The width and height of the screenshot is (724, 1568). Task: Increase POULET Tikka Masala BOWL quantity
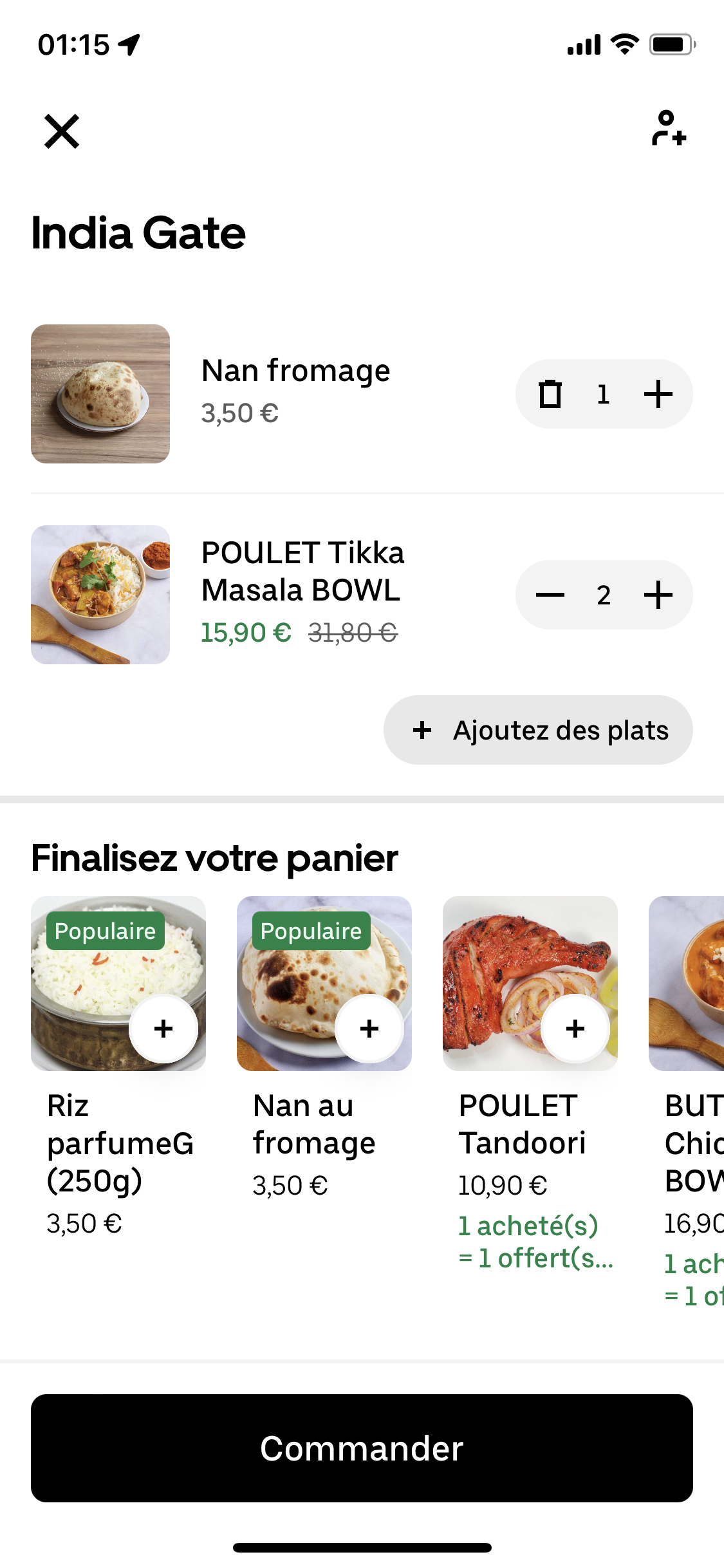pos(658,595)
